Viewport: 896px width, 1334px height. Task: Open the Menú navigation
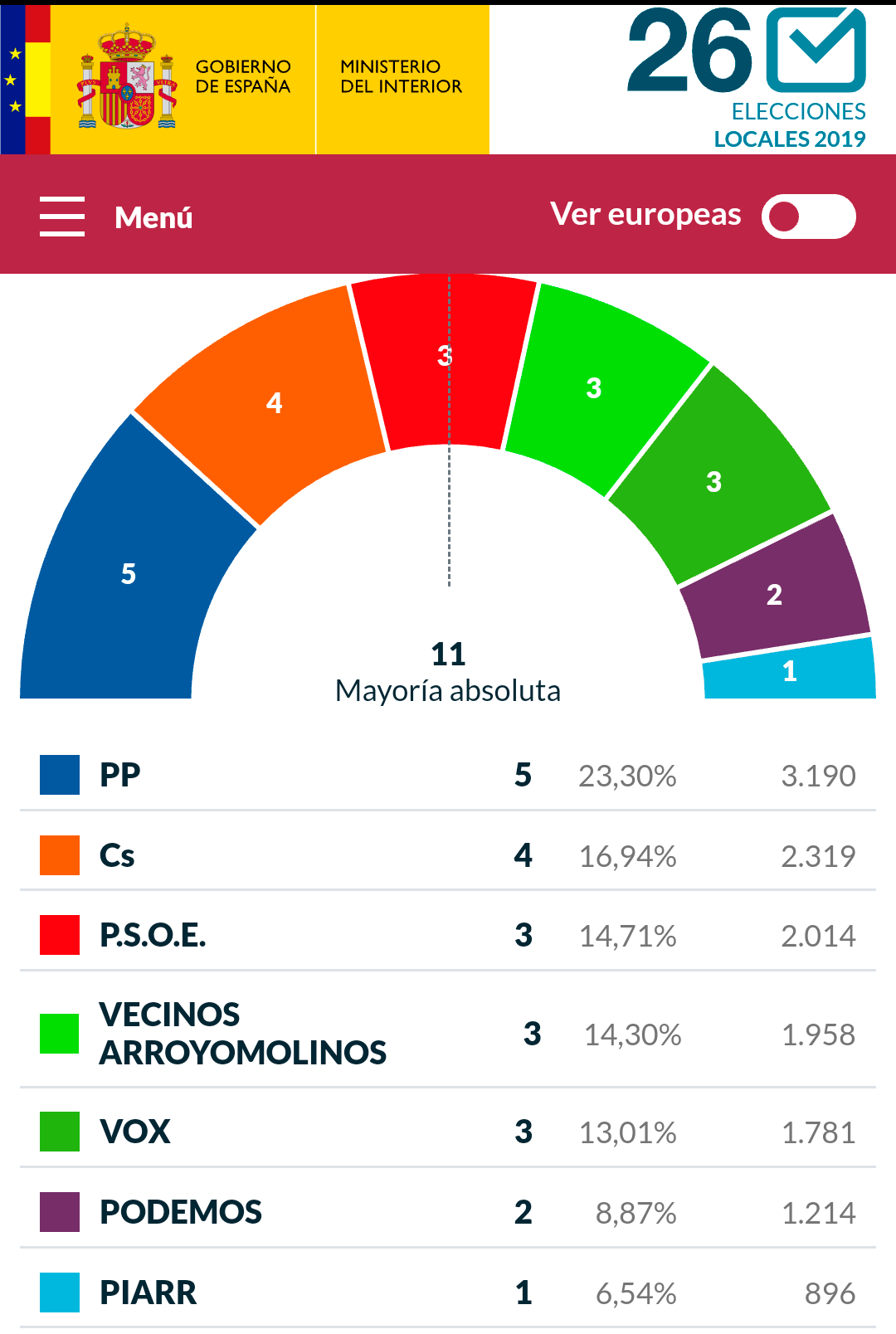pyautogui.click(x=153, y=217)
